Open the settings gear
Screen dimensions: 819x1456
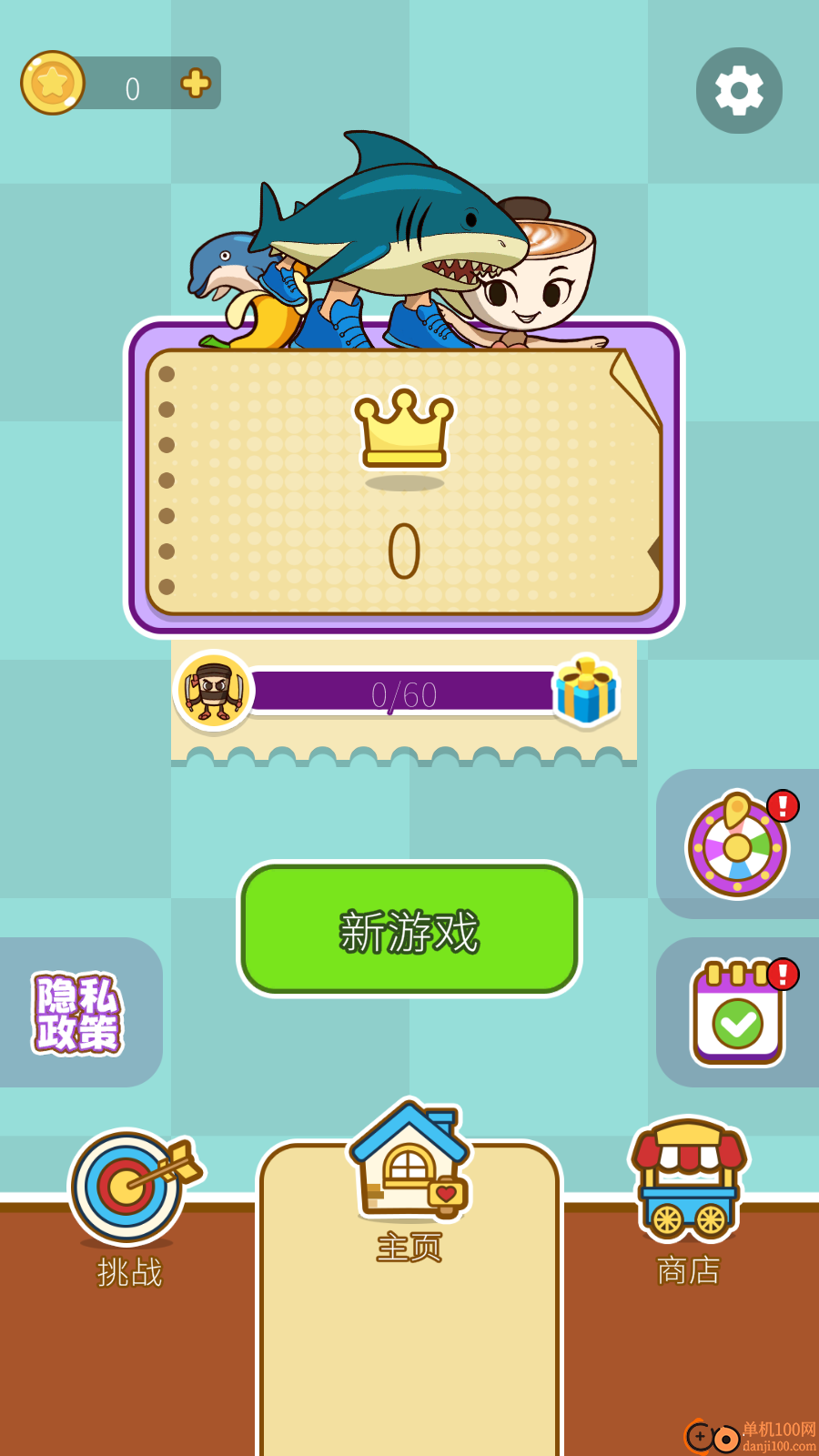739,91
